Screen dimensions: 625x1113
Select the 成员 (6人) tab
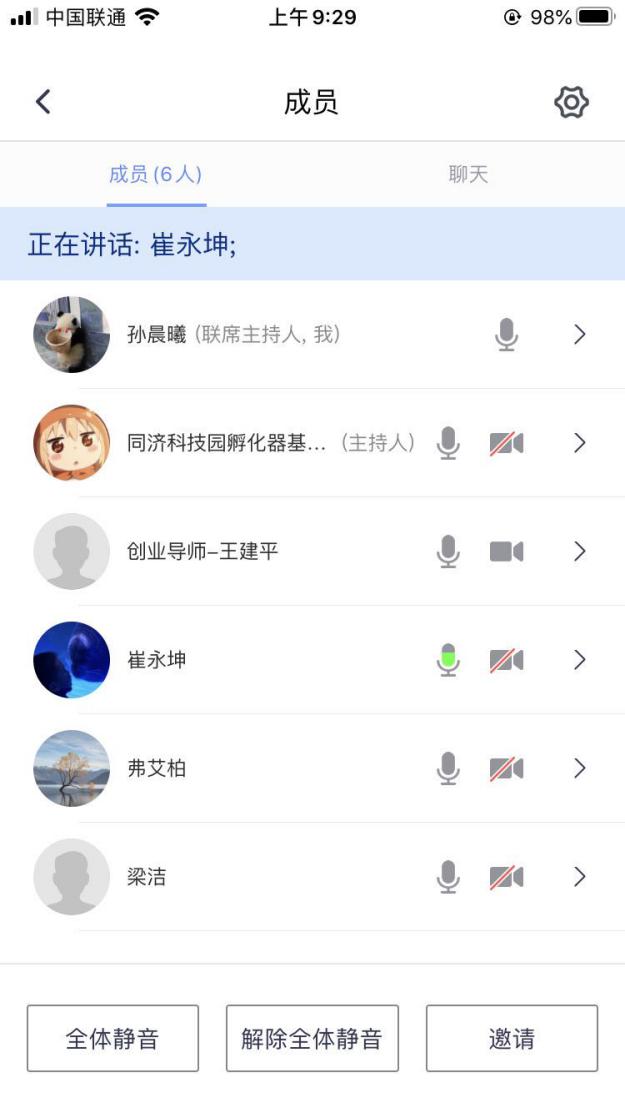click(x=156, y=175)
